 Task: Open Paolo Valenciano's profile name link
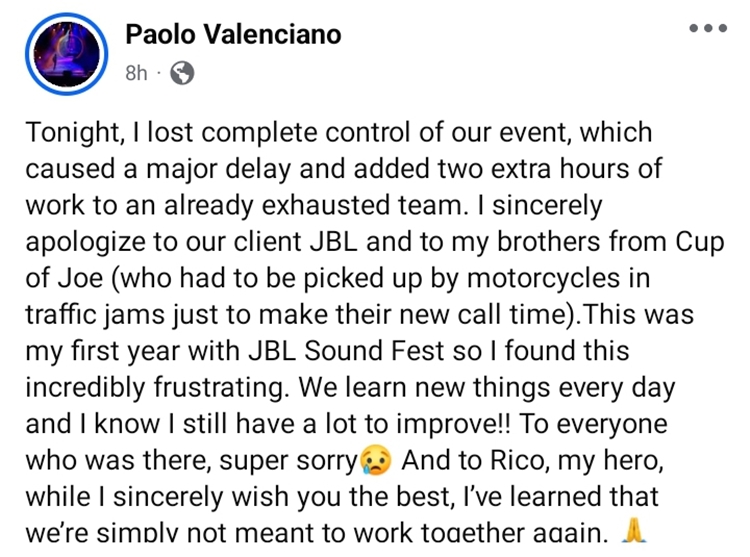coord(233,35)
